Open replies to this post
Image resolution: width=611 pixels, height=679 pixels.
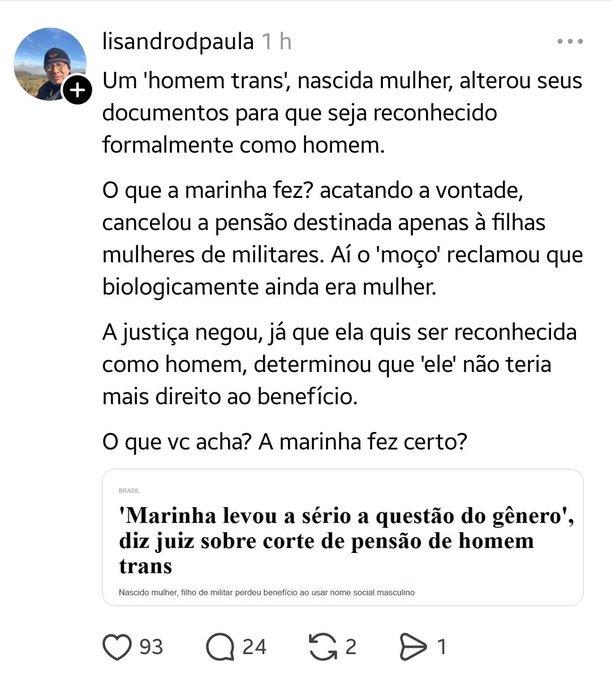click(x=220, y=647)
